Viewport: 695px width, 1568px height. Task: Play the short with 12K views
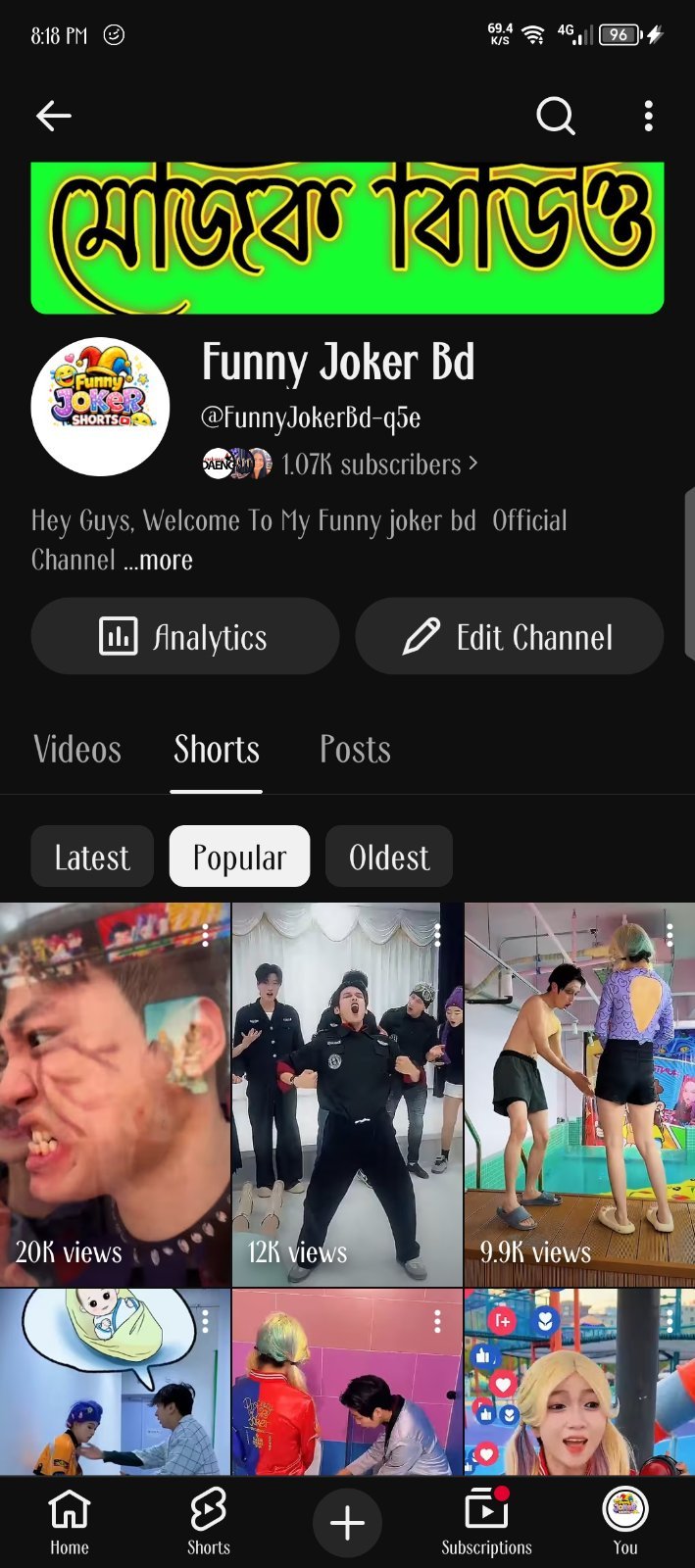coord(347,1095)
